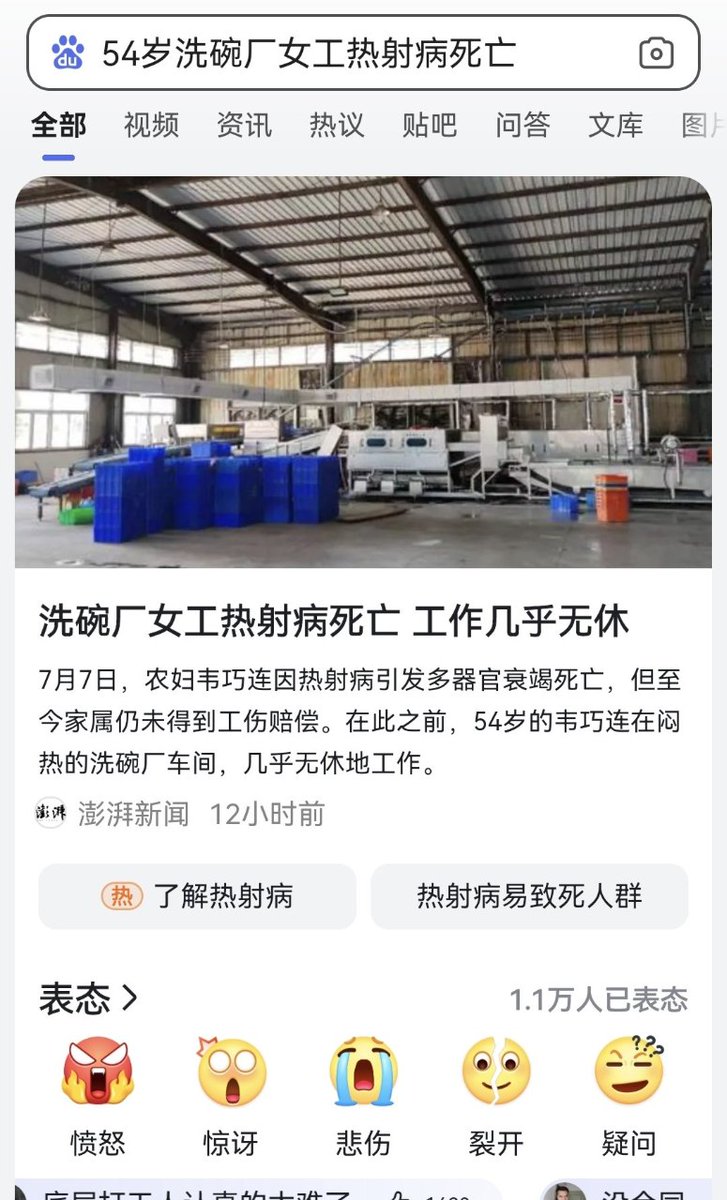The height and width of the screenshot is (1200, 727).
Task: Switch to the 资讯 tab
Action: pyautogui.click(x=244, y=125)
